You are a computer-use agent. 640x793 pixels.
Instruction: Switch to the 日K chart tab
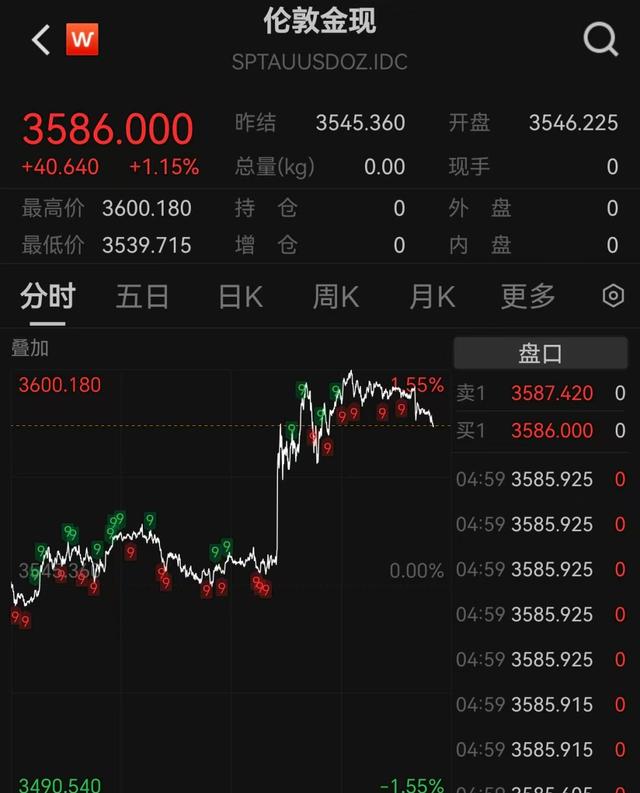(x=240, y=296)
